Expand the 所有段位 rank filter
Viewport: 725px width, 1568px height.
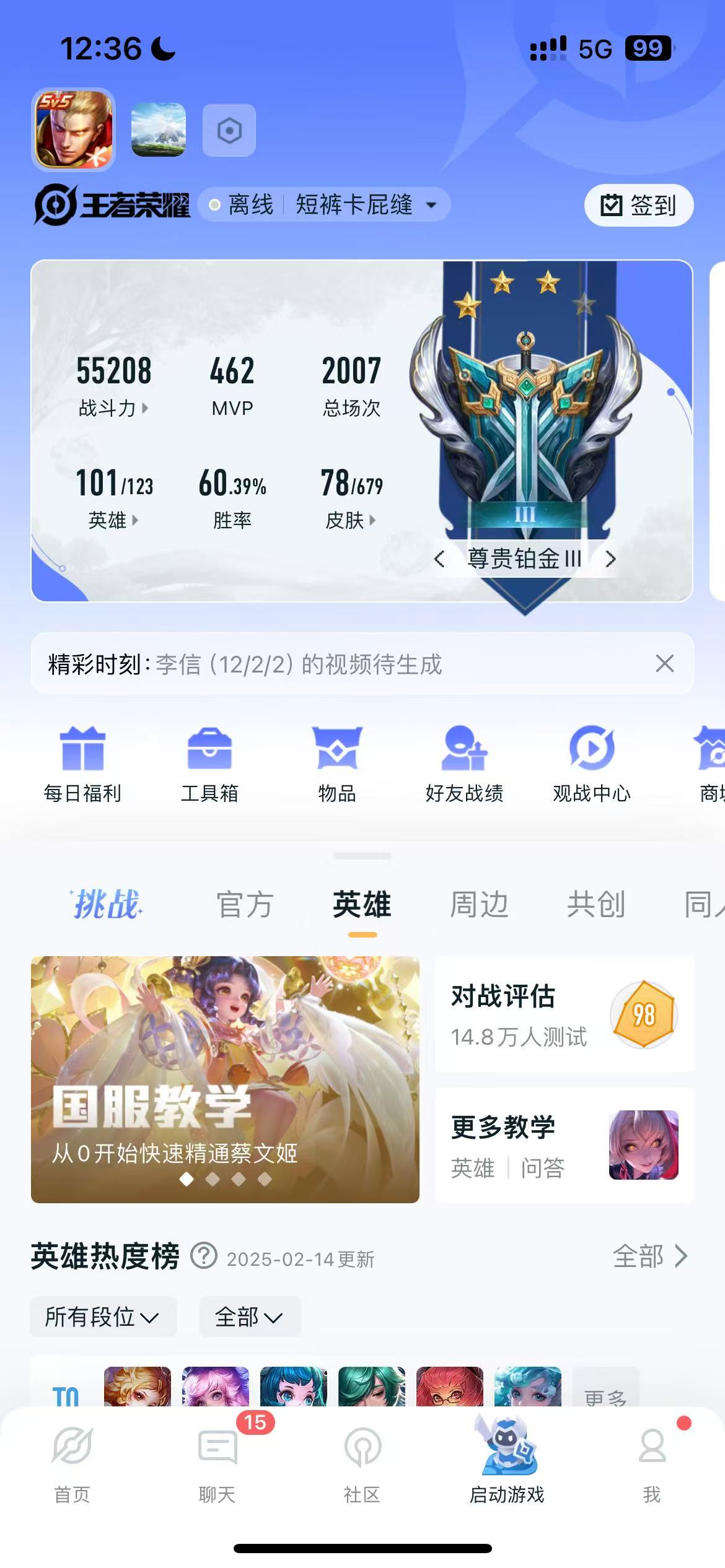[x=103, y=1317]
